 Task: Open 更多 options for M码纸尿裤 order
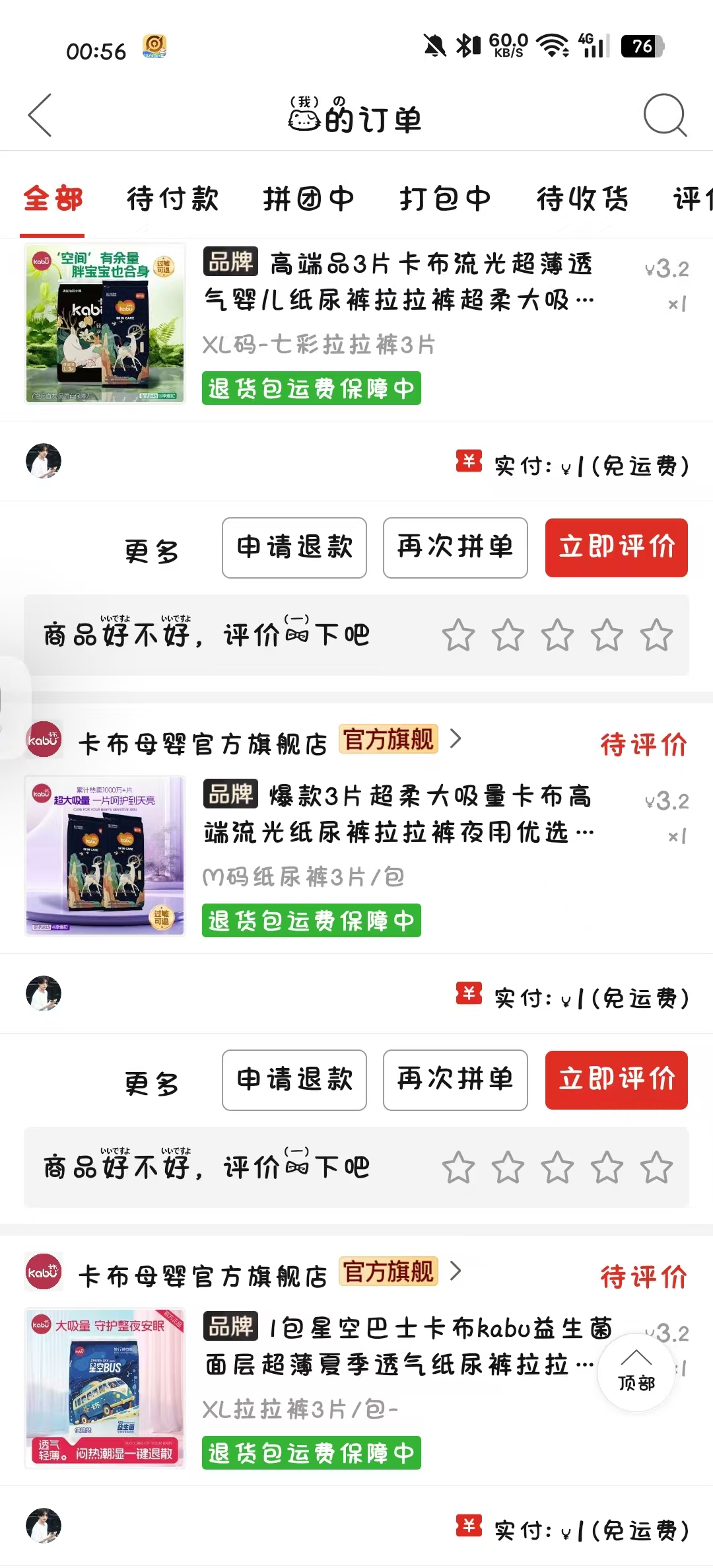[152, 1083]
